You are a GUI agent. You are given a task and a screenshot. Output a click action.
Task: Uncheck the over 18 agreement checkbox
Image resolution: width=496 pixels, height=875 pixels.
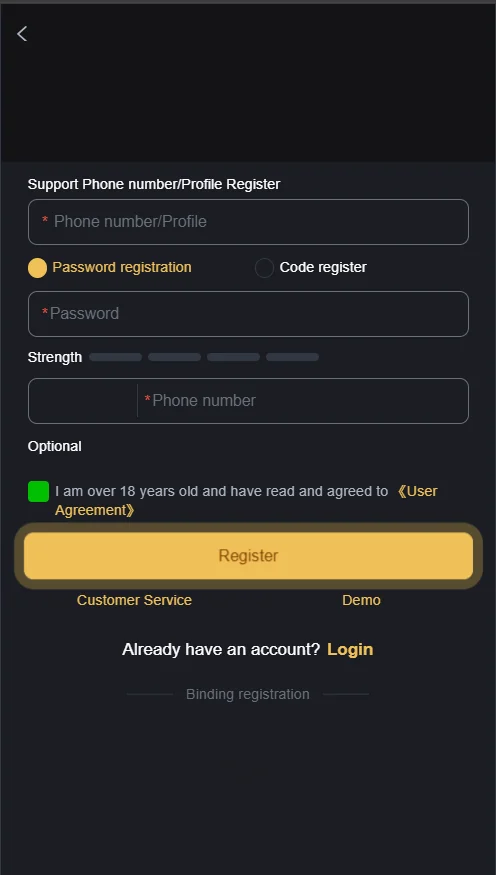(x=38, y=492)
